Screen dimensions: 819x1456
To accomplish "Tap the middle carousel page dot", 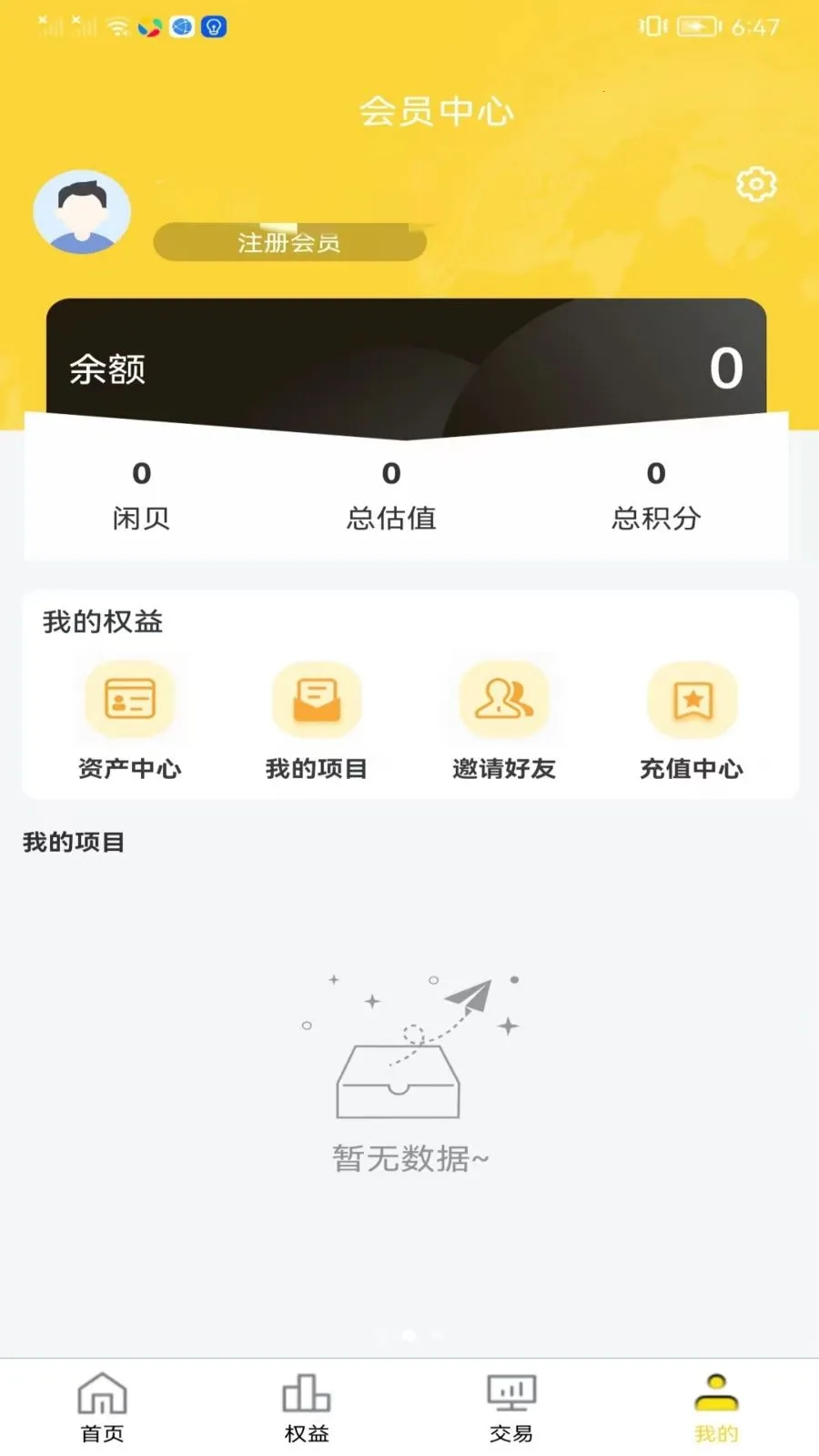I will pyautogui.click(x=409, y=1334).
